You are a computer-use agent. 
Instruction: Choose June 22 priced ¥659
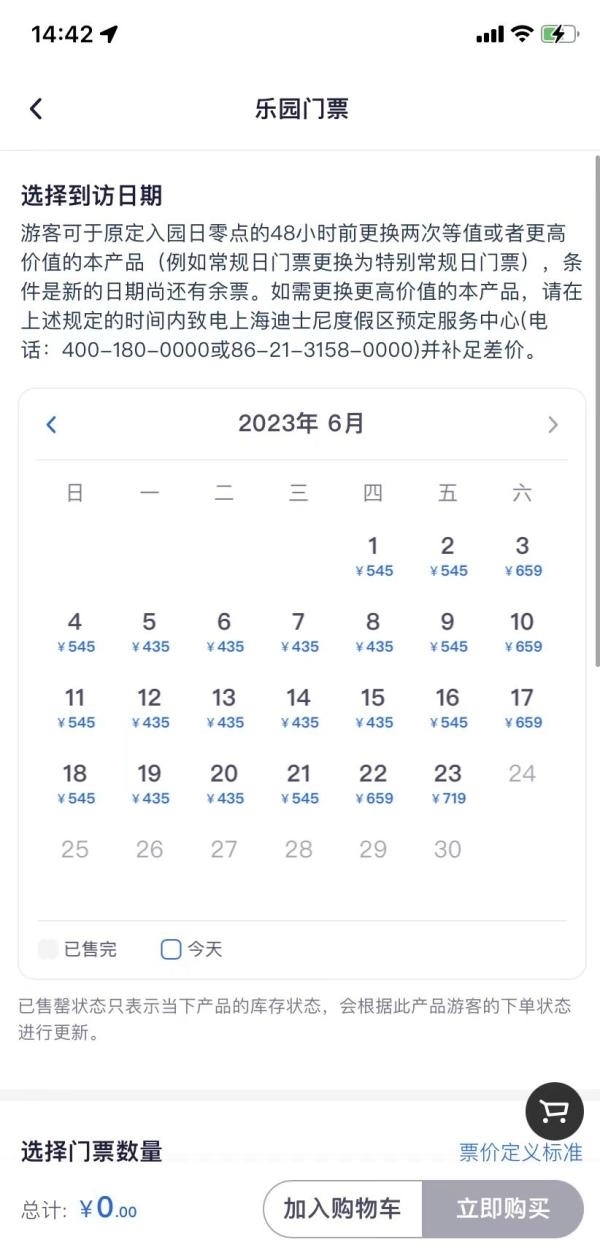(x=373, y=784)
